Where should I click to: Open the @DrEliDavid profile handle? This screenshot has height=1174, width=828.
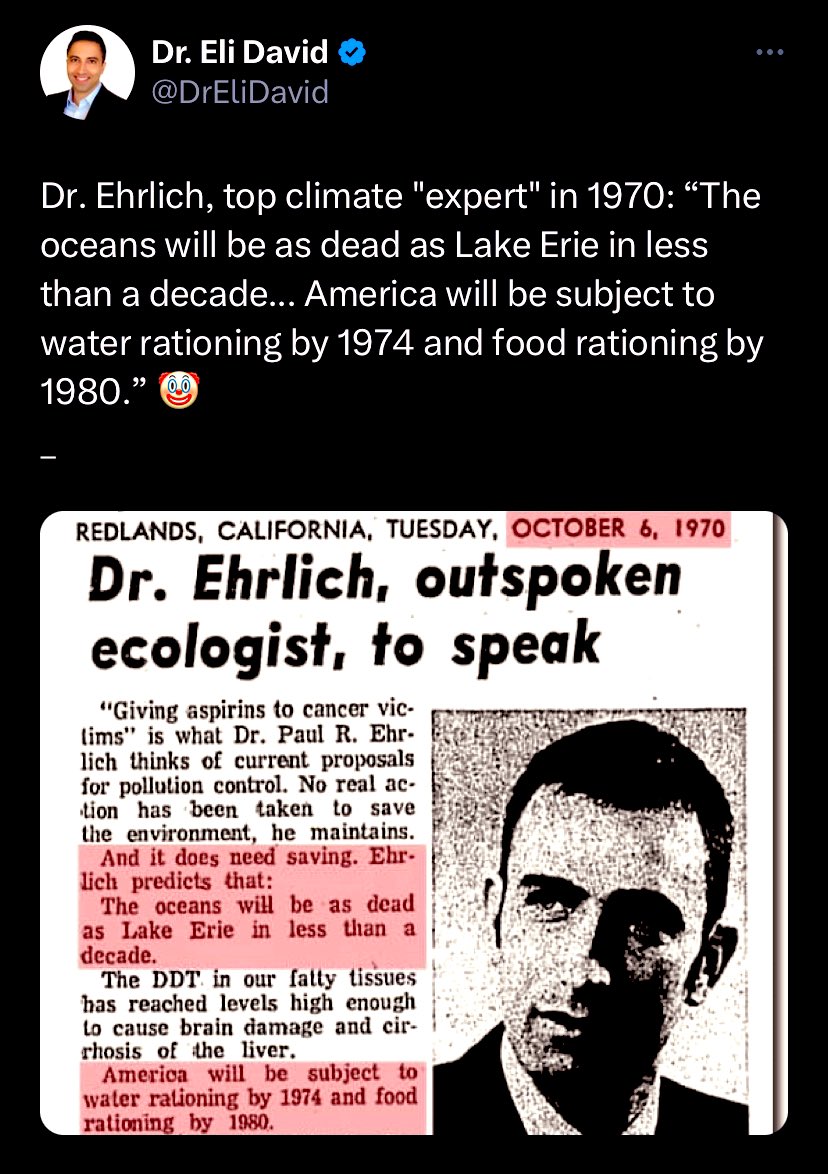point(239,93)
